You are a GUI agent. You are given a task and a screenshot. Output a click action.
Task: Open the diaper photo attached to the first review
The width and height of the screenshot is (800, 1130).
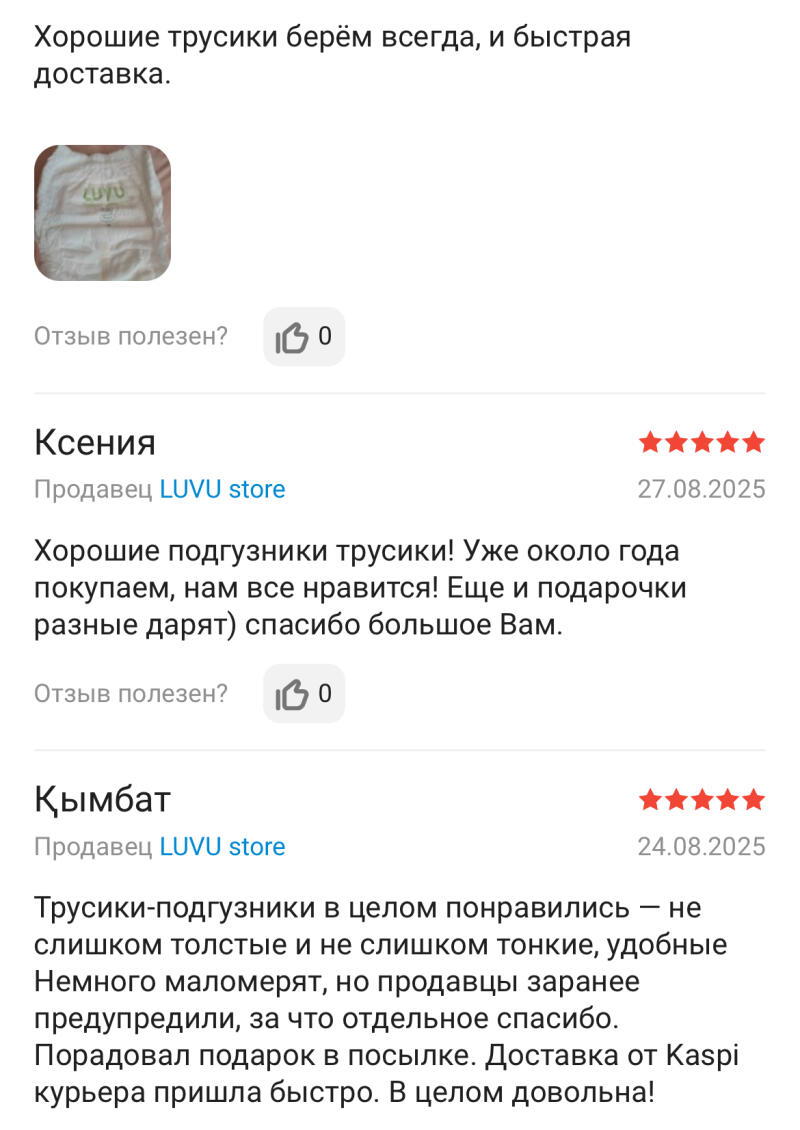102,211
